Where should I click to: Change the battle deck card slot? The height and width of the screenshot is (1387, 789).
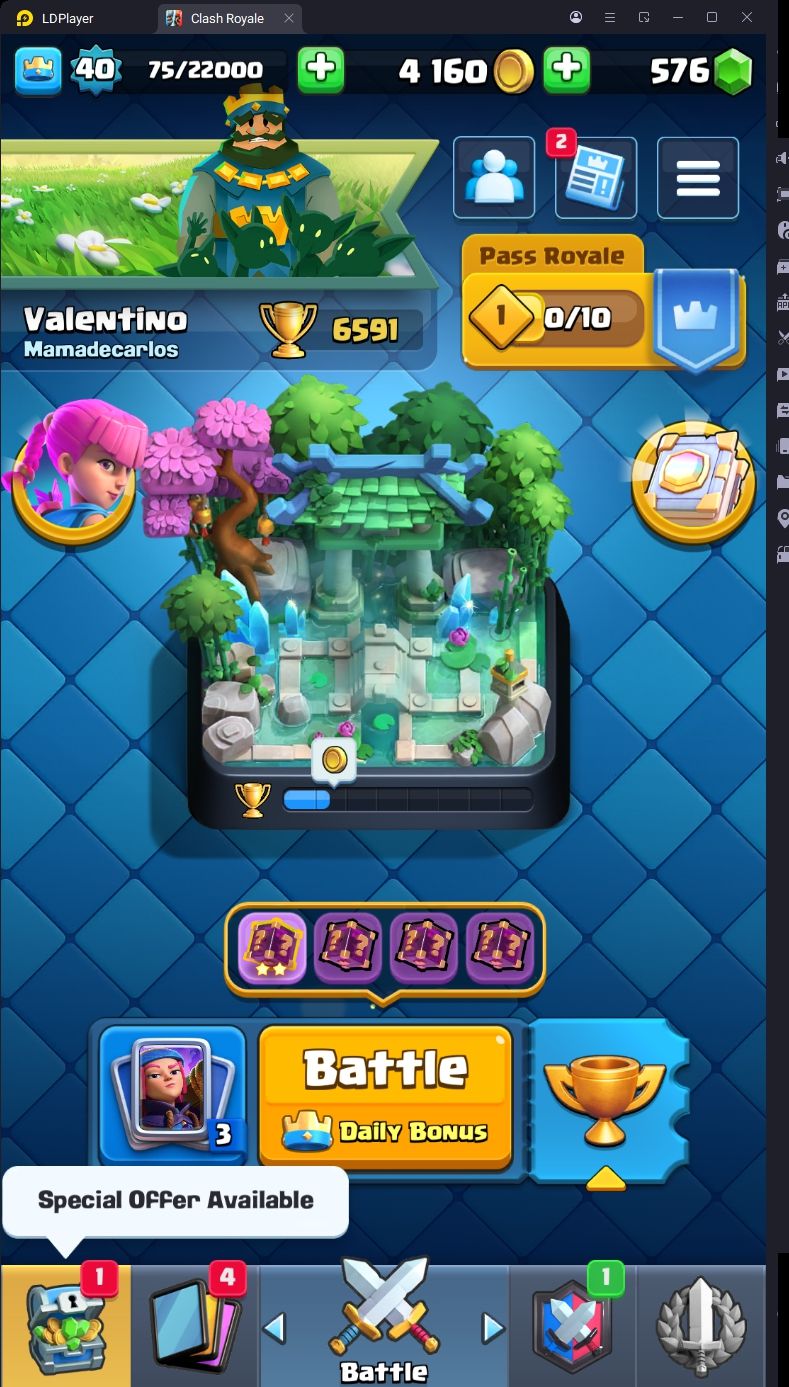pos(173,1095)
